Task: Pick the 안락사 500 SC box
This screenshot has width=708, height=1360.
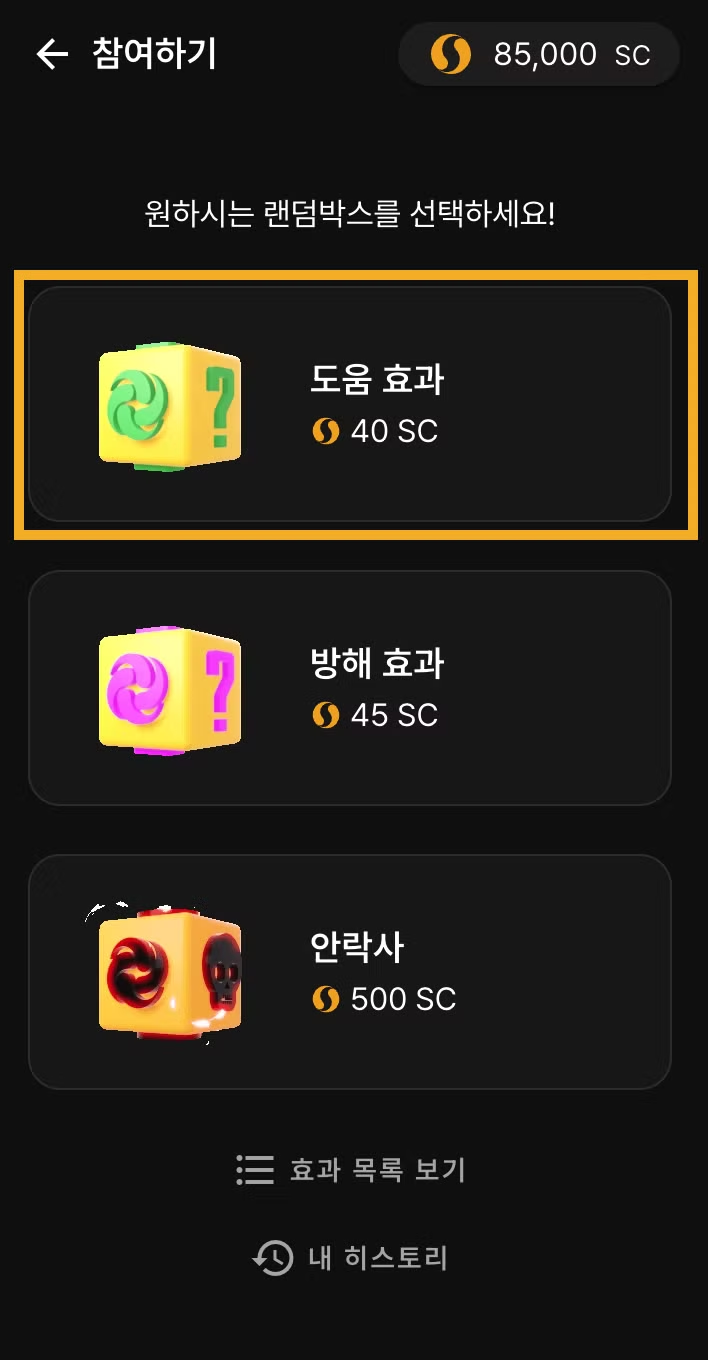Action: click(x=350, y=971)
